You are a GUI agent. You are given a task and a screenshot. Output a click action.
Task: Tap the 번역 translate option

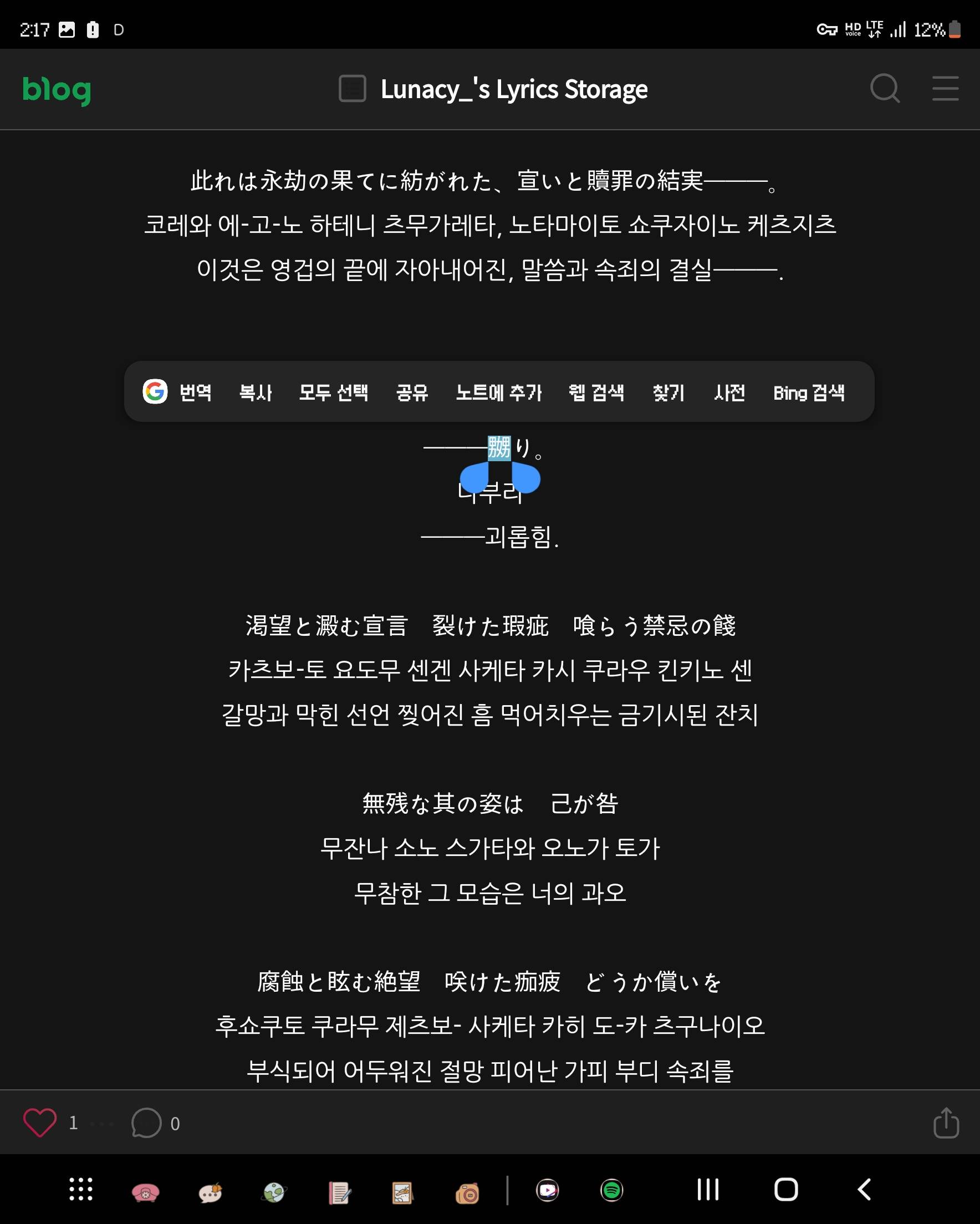coord(195,392)
